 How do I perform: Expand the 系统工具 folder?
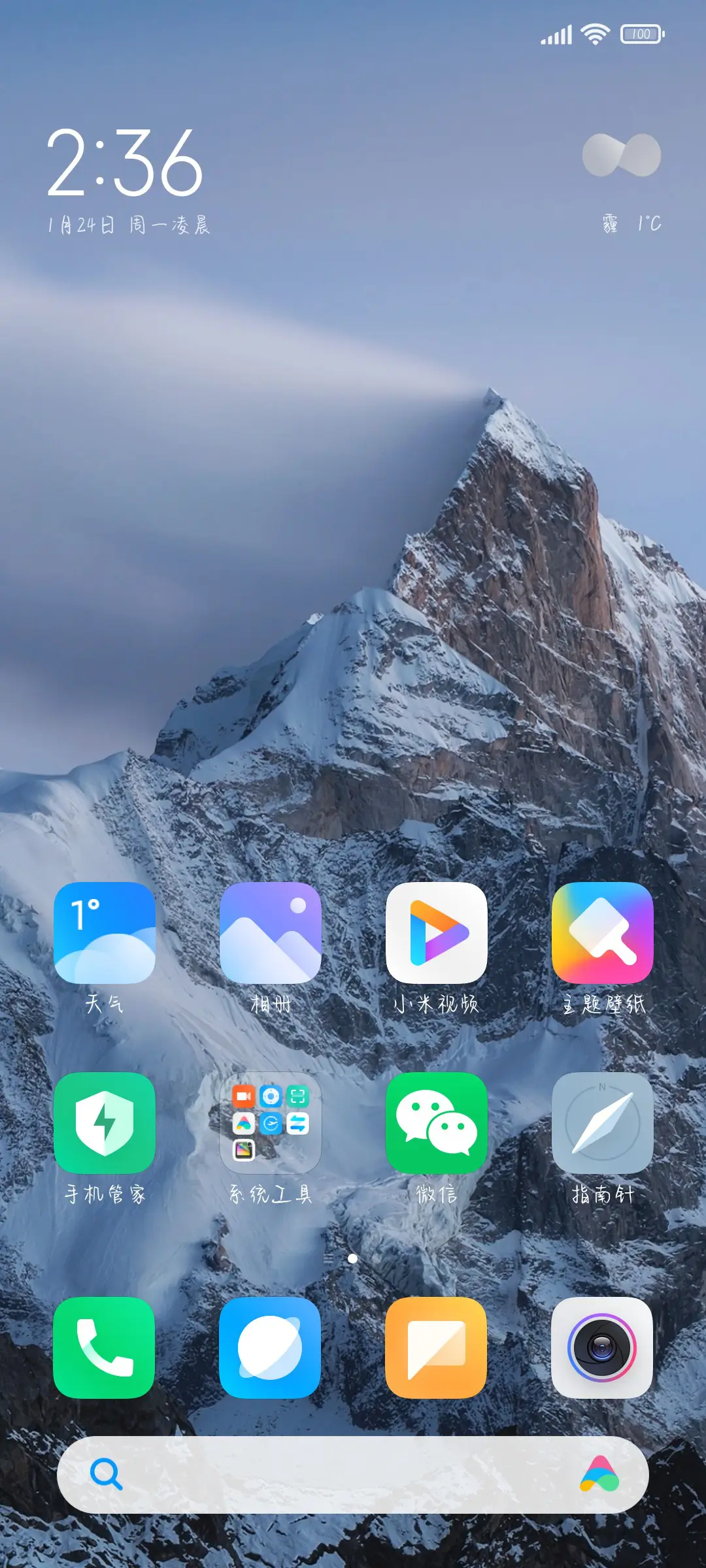(x=271, y=1123)
